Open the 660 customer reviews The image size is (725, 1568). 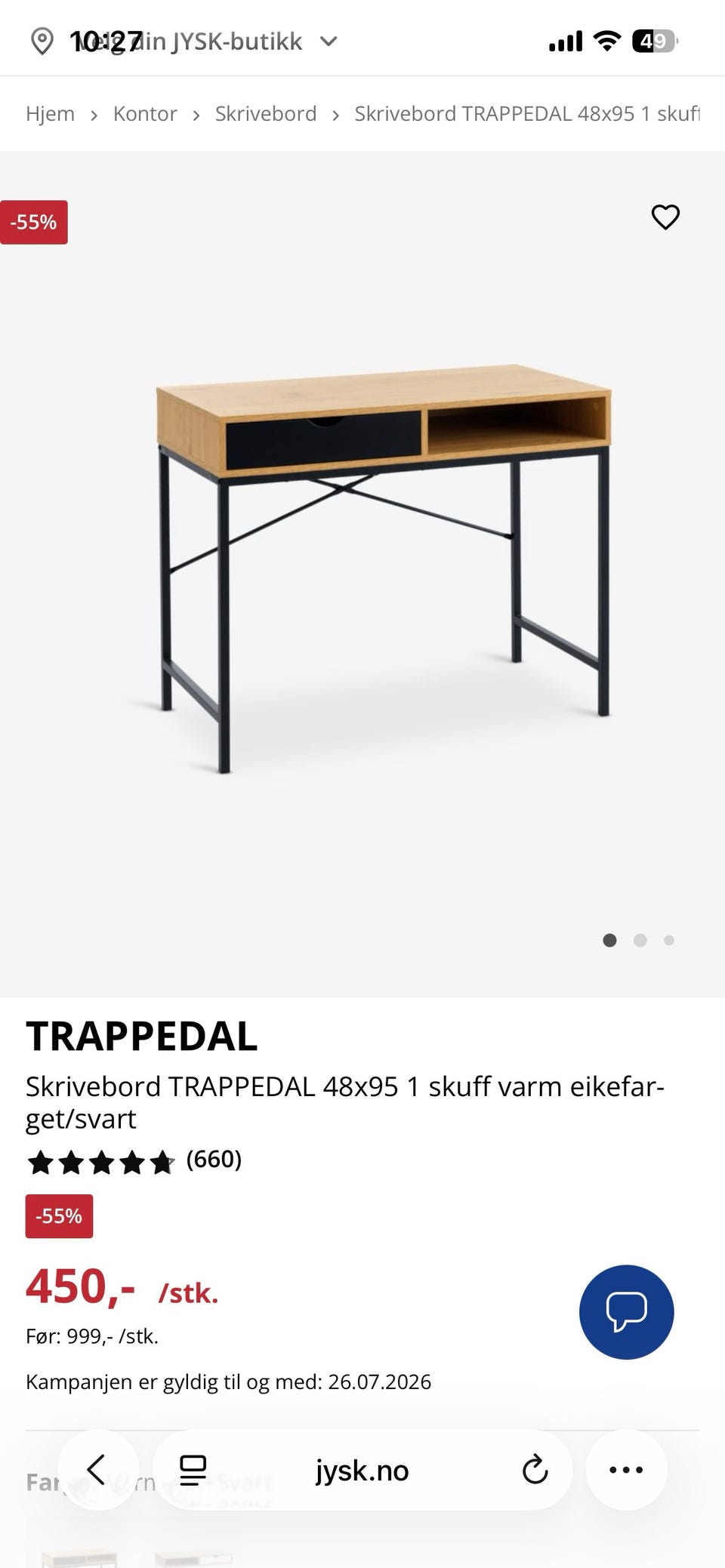click(214, 1159)
